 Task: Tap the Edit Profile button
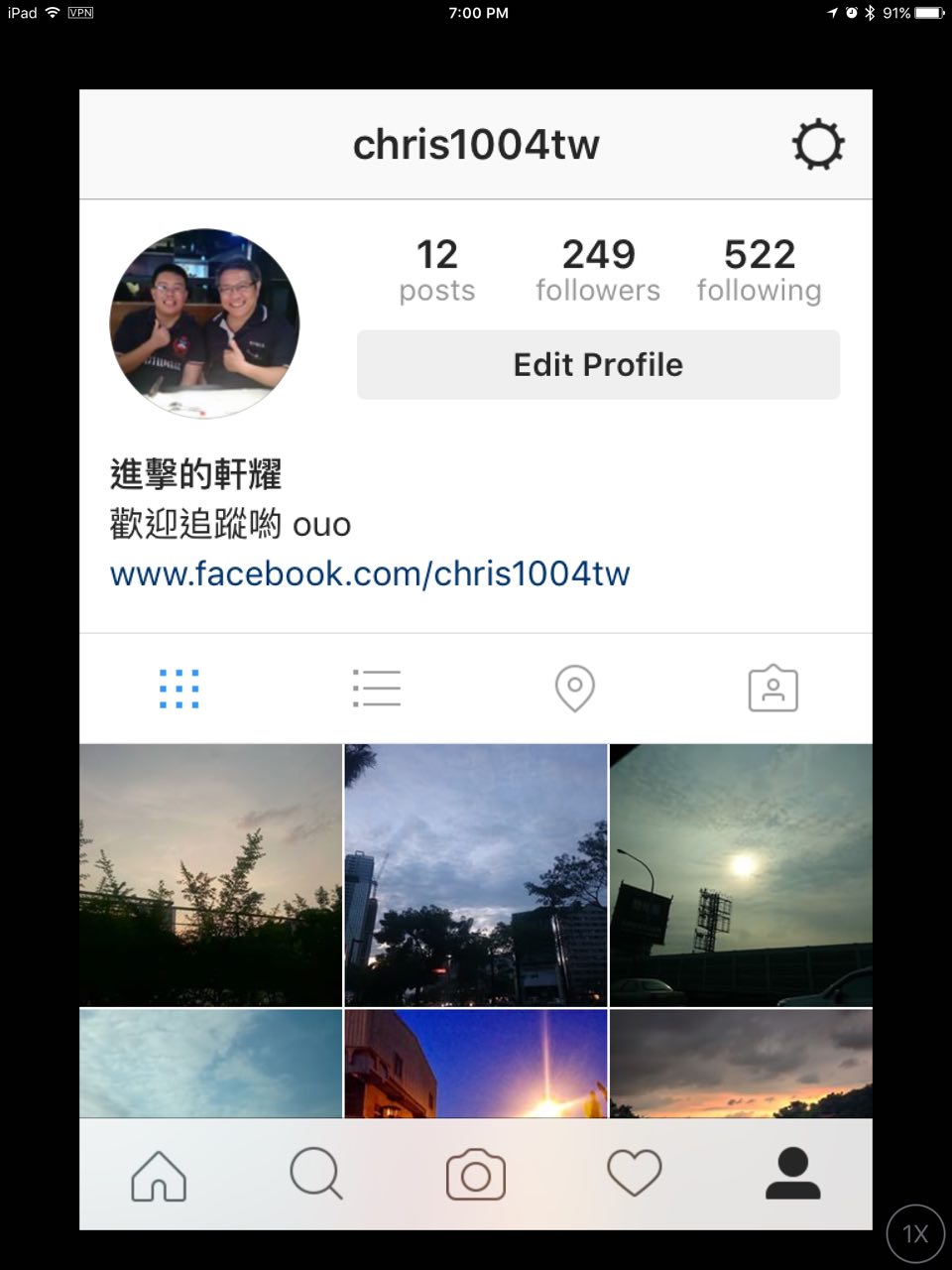[598, 365]
